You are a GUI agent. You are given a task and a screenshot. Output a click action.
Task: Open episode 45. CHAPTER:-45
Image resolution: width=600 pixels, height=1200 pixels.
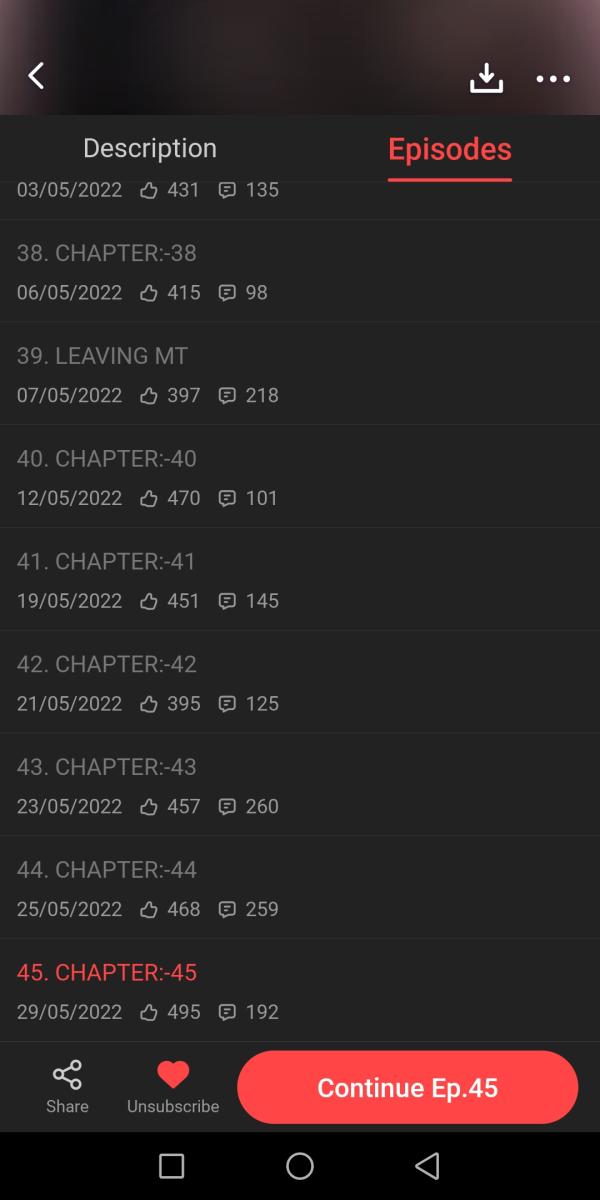click(x=300, y=991)
